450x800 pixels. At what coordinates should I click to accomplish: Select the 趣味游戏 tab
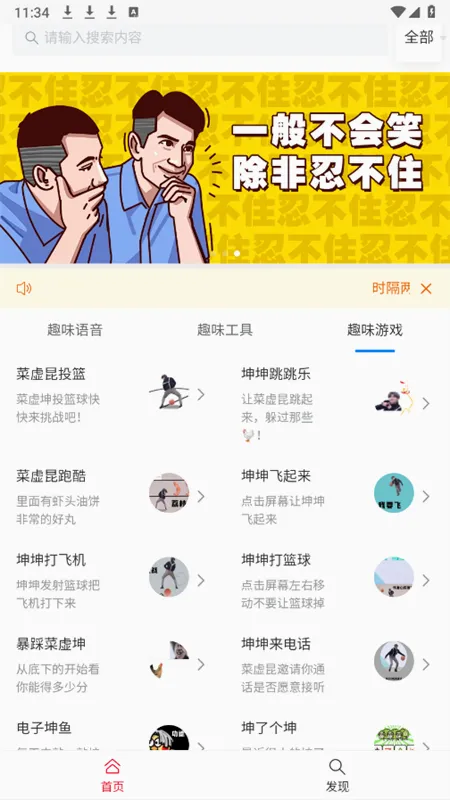coord(375,330)
